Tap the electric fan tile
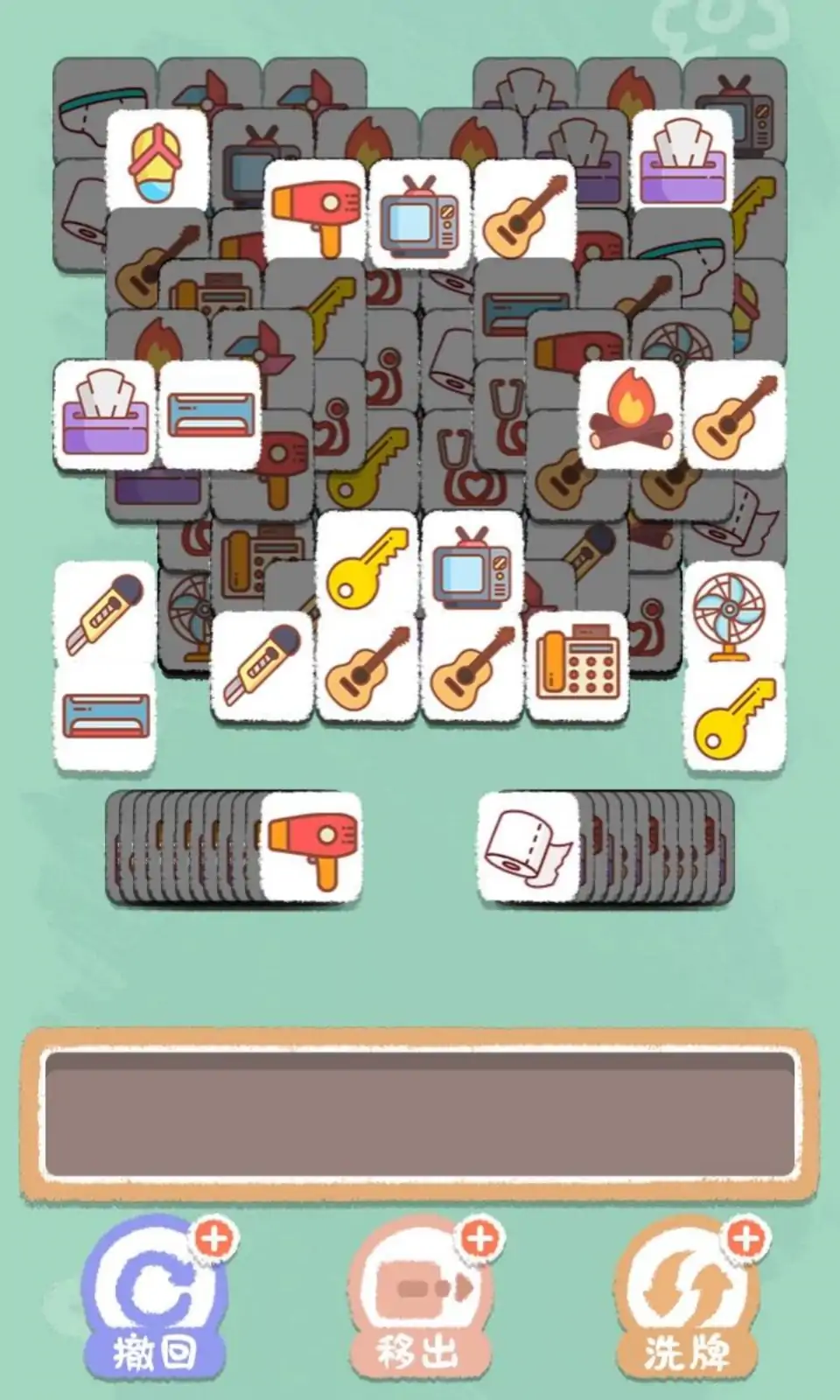The width and height of the screenshot is (840, 1400). tap(733, 612)
